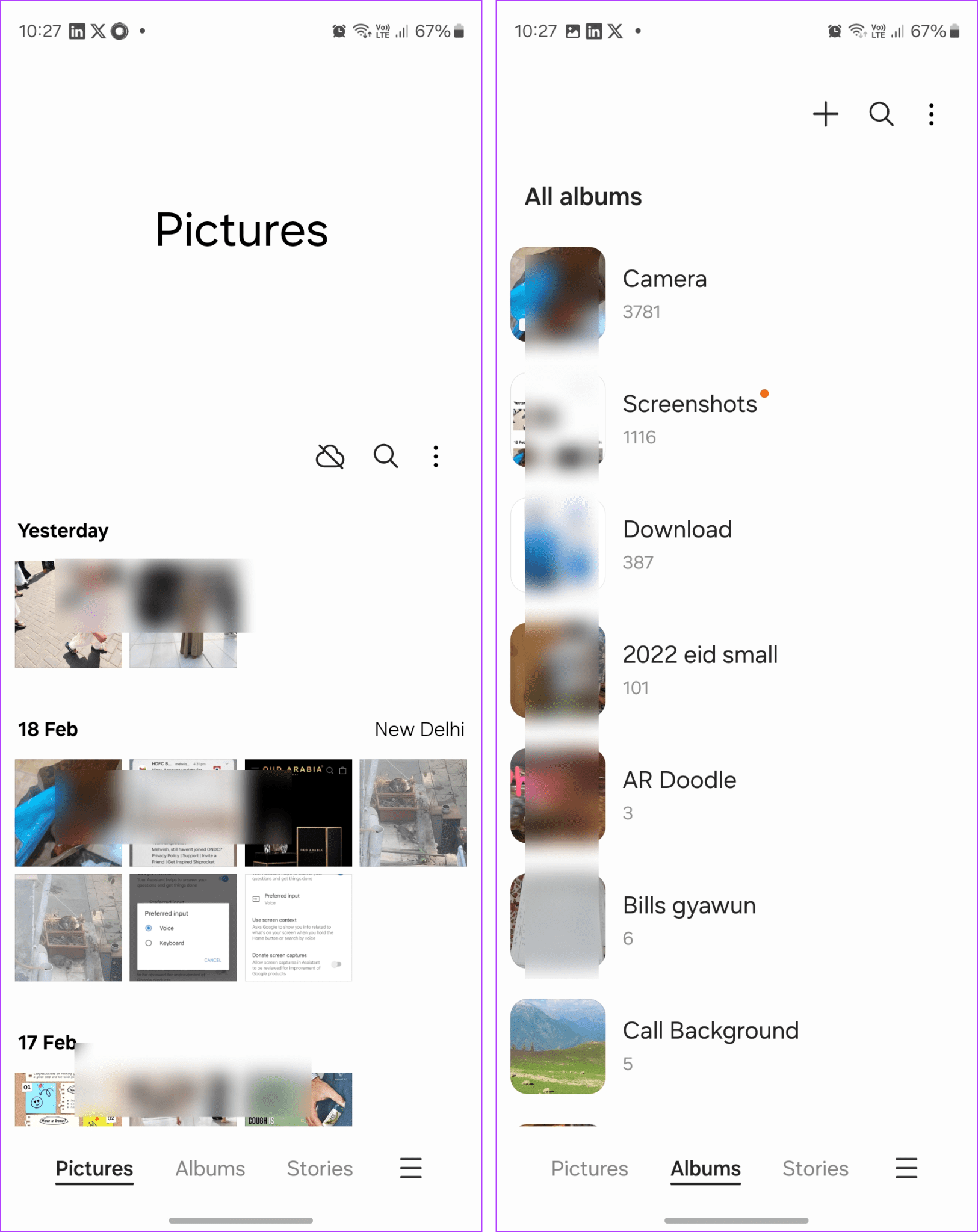Viewport: 978px width, 1232px height.
Task: Open the hamburger menu on the Albums screen
Action: click(x=906, y=1168)
